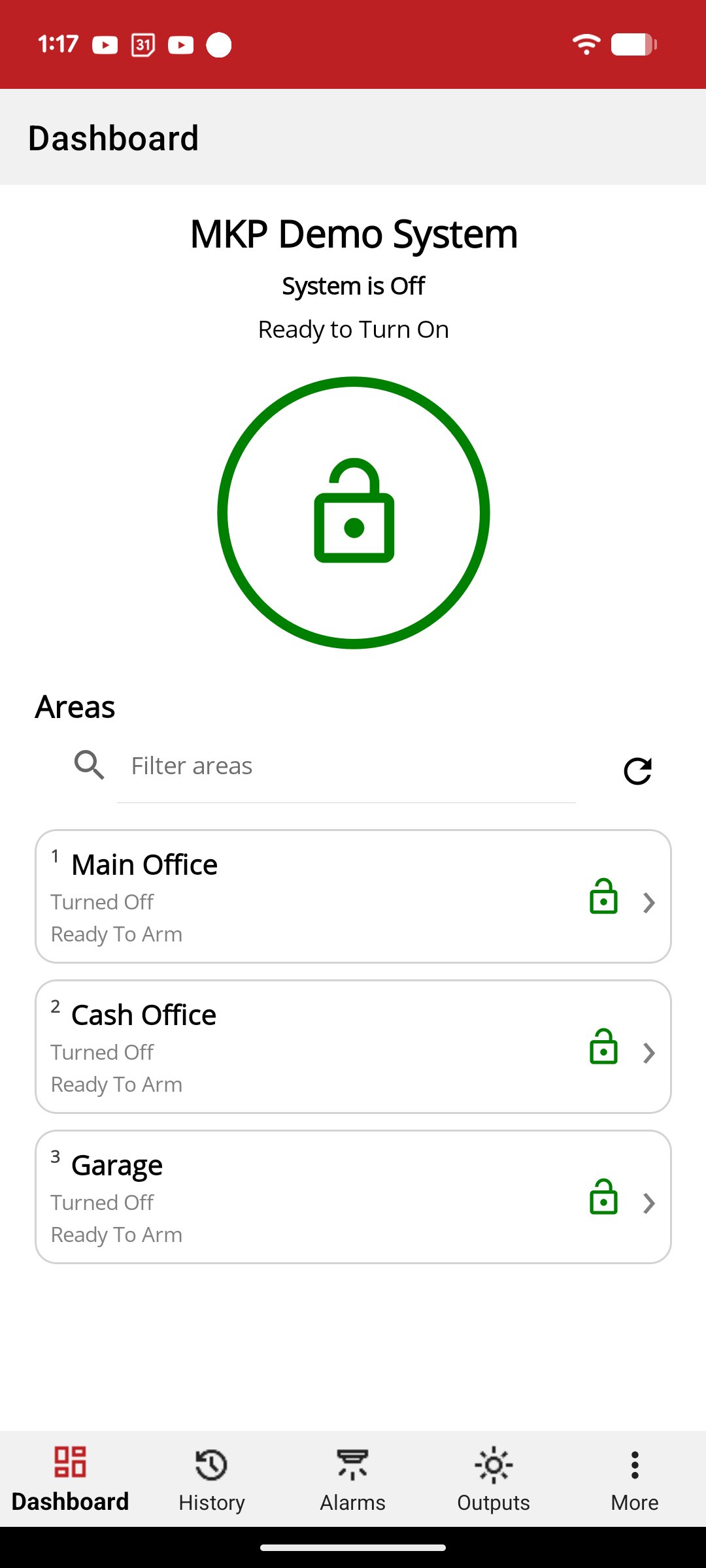Switch to the History tab
The image size is (706, 1568).
[x=212, y=1480]
